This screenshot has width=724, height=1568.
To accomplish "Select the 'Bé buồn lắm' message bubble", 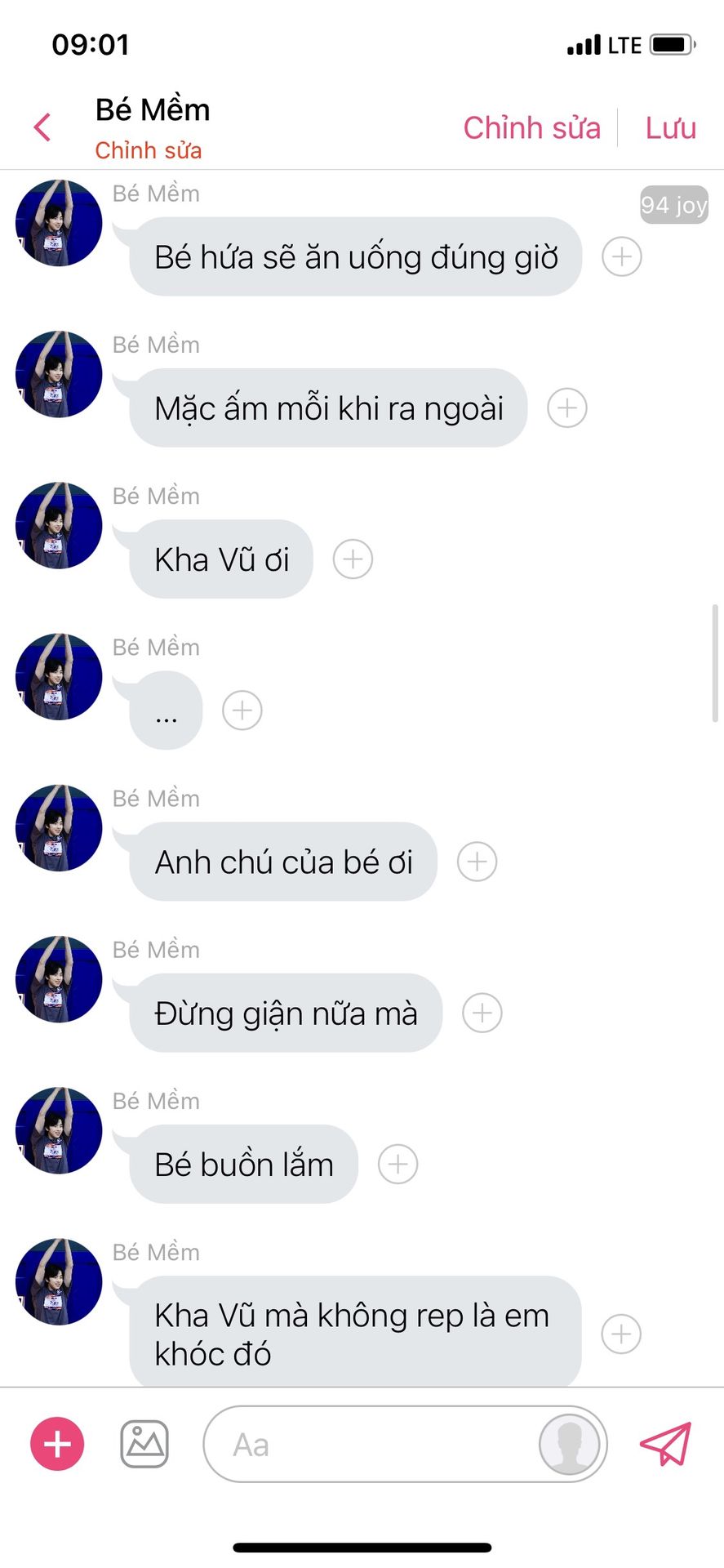I will pyautogui.click(x=243, y=1164).
